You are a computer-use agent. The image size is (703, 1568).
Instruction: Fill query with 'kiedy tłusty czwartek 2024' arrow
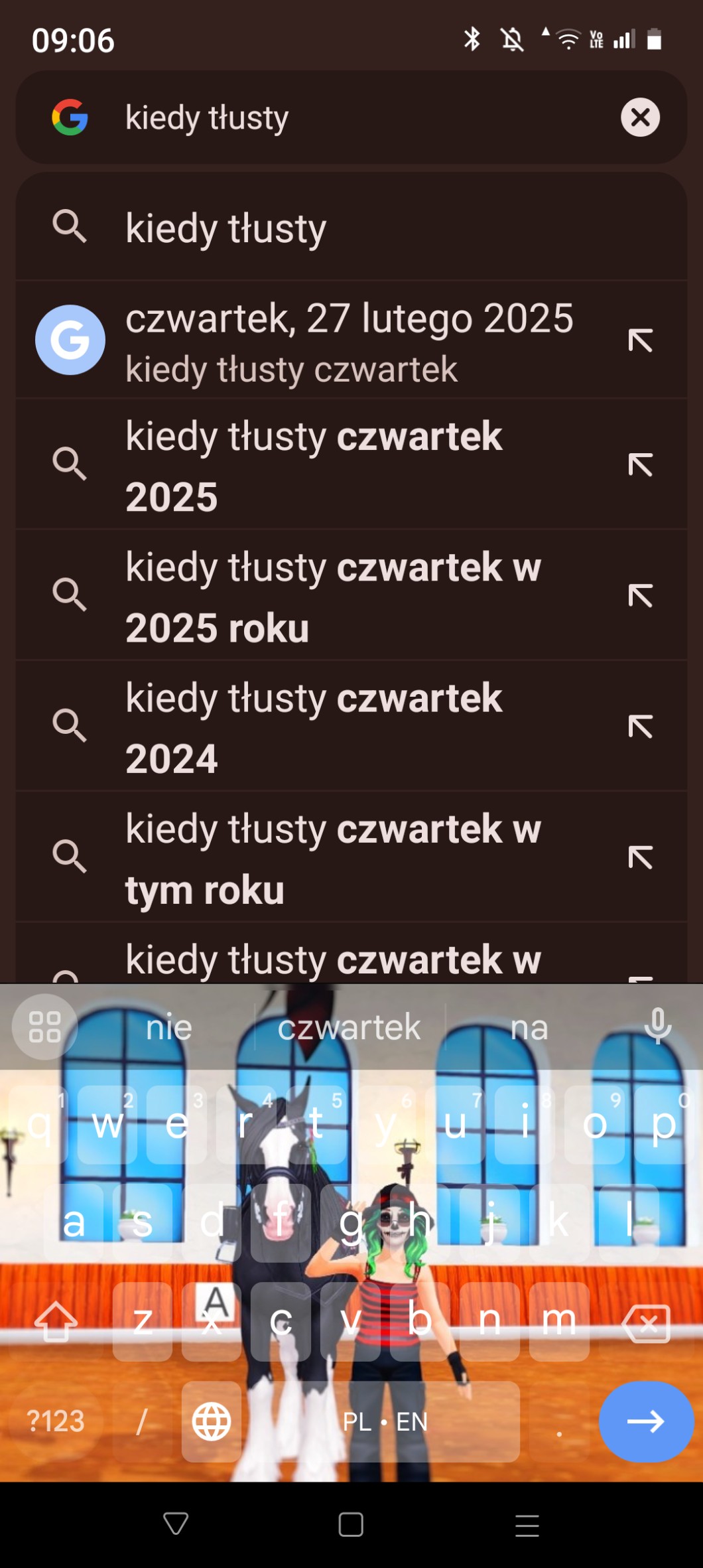point(640,727)
